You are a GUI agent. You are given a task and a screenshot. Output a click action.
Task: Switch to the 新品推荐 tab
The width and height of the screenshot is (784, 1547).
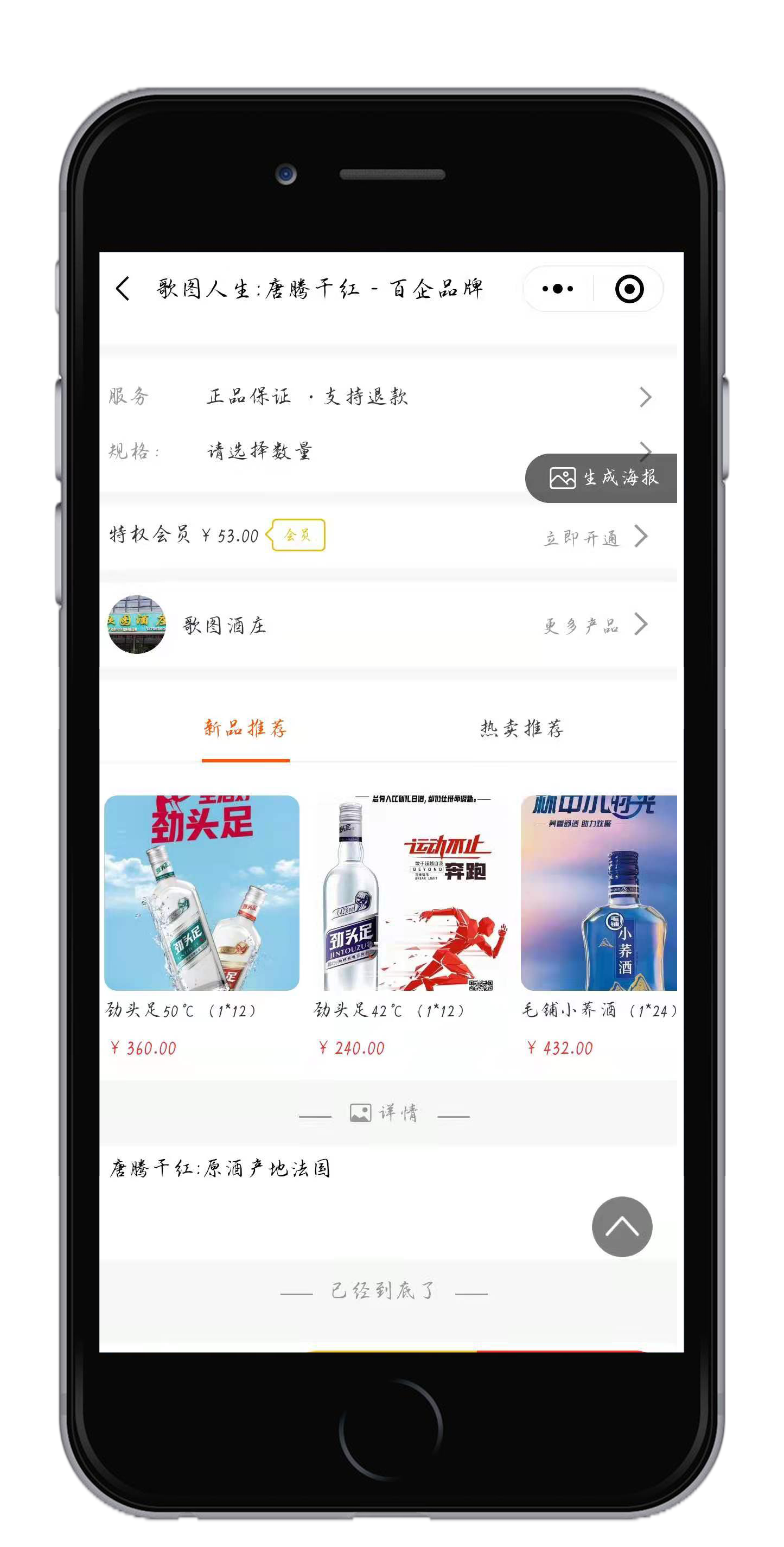tap(246, 728)
